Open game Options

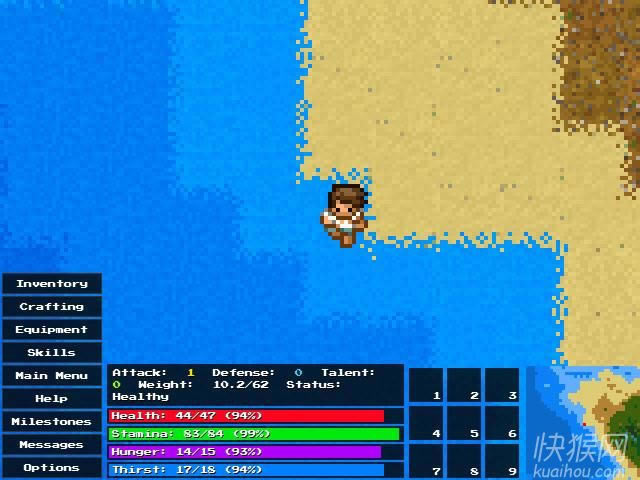[51, 468]
